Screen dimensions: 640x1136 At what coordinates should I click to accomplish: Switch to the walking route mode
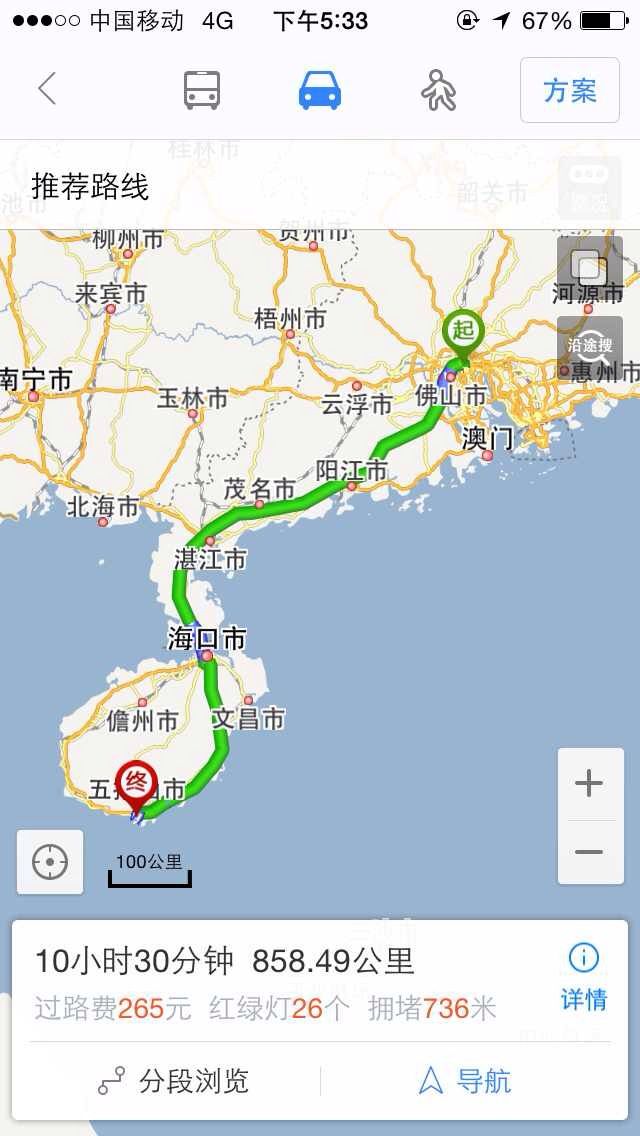pos(439,91)
